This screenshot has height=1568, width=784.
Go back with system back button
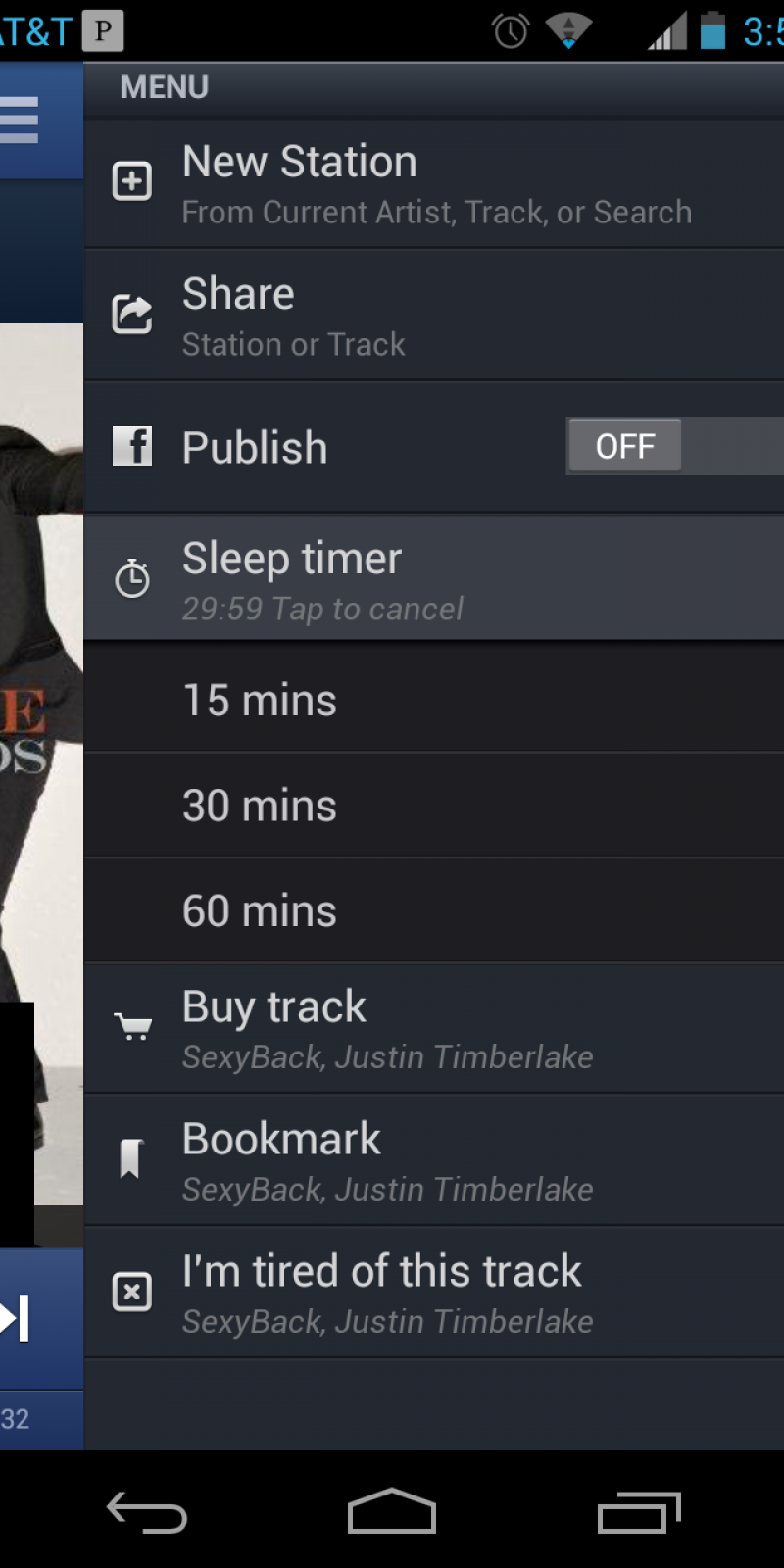click(147, 1512)
